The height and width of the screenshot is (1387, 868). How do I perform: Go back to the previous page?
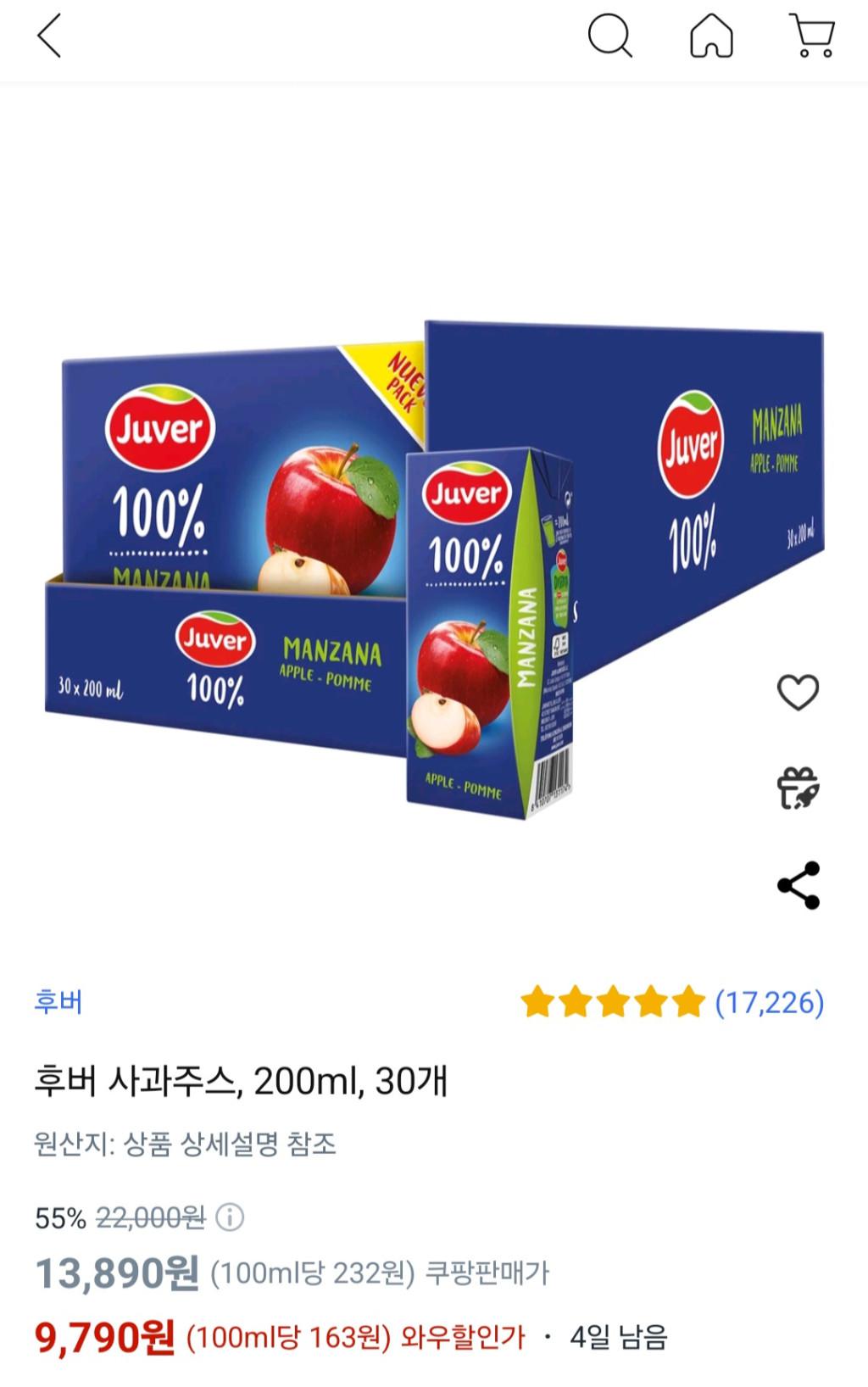tap(50, 36)
